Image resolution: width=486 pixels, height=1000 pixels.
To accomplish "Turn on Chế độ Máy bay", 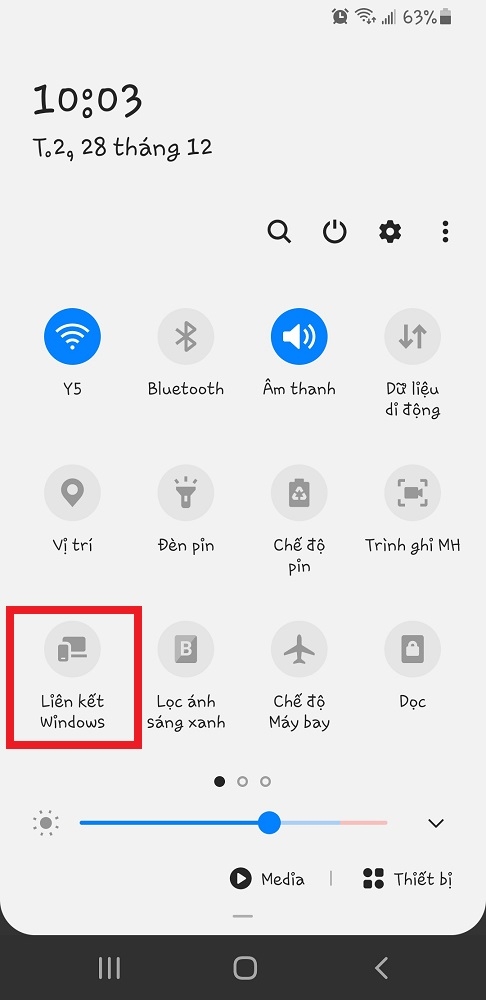I will tap(299, 649).
